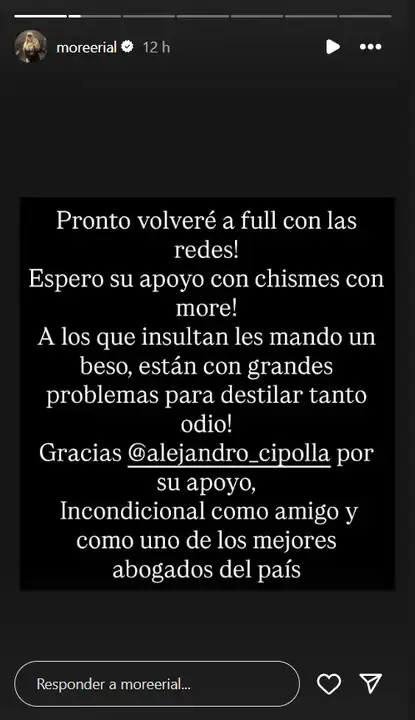Screen dimensions: 415x720
Task: Like this story with the heart icon
Action: pyautogui.click(x=329, y=684)
